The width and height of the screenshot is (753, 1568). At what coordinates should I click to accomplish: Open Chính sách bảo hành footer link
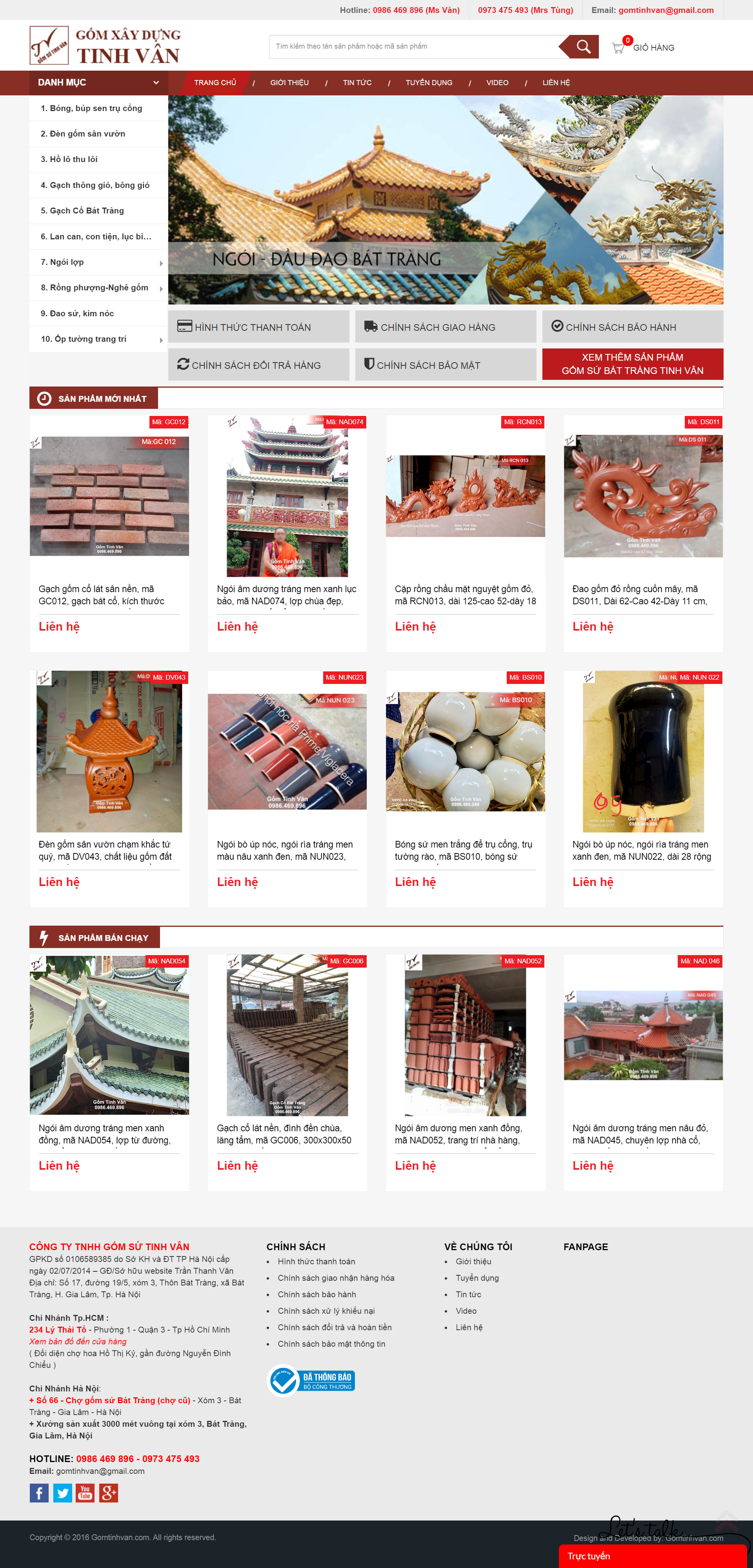(316, 1294)
